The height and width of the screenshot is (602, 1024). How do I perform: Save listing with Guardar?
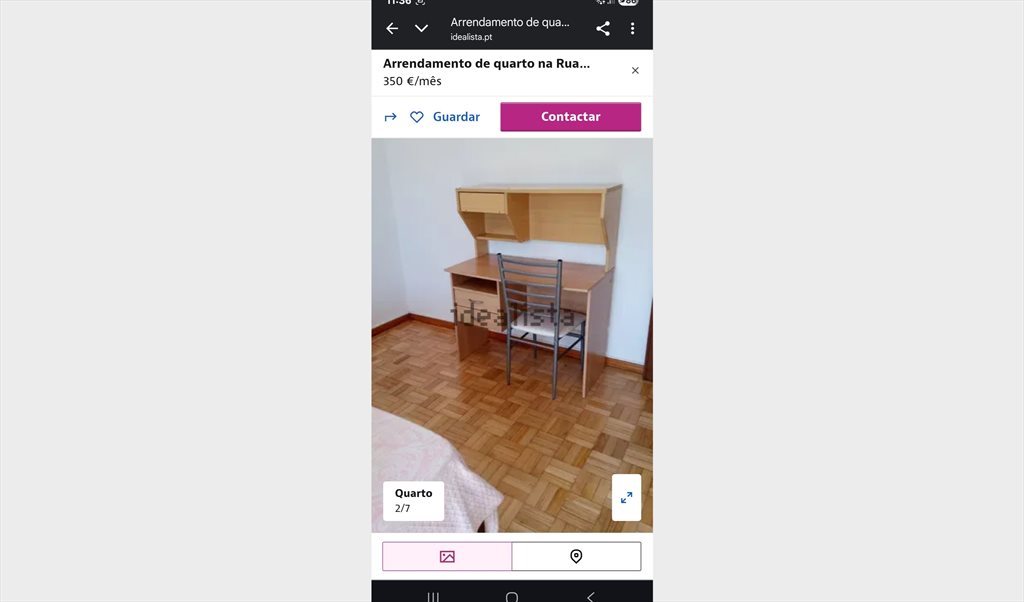coord(445,117)
